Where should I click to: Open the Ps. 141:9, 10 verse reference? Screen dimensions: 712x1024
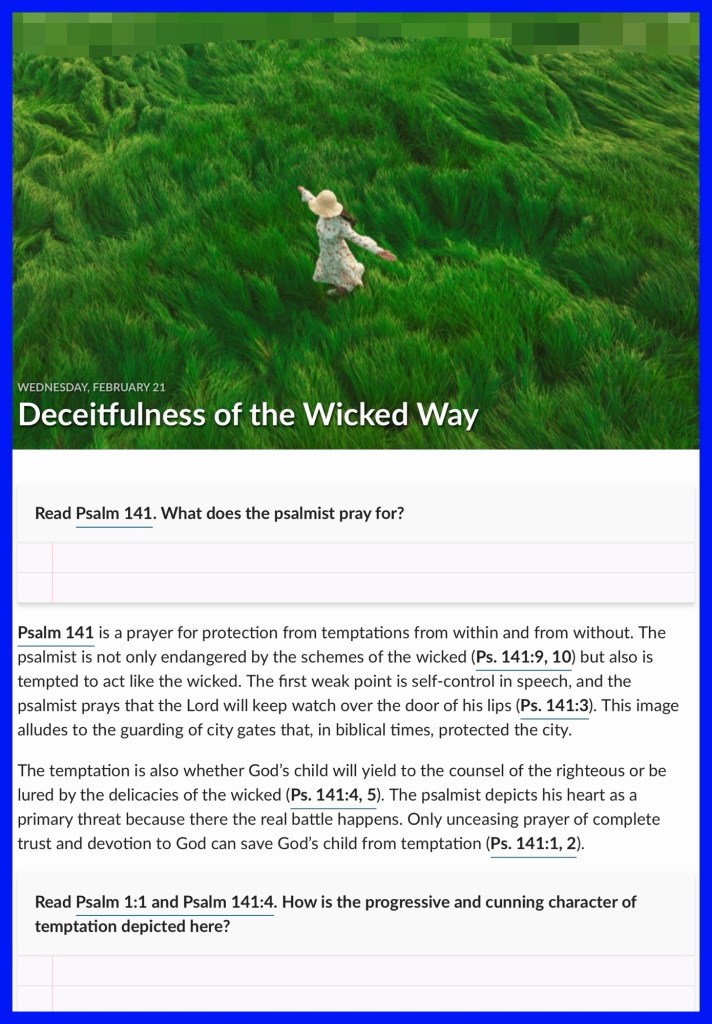point(524,657)
